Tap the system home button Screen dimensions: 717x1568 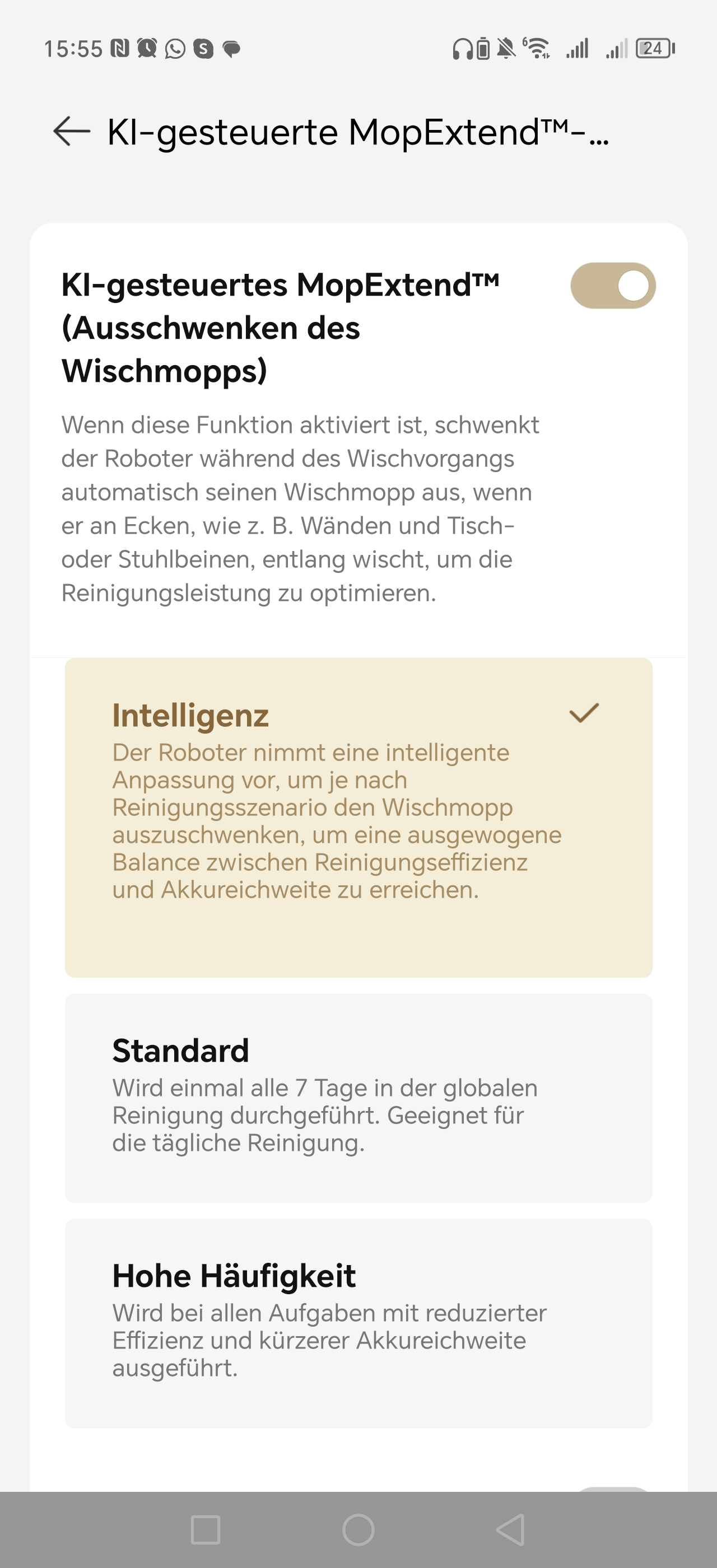click(x=358, y=1530)
